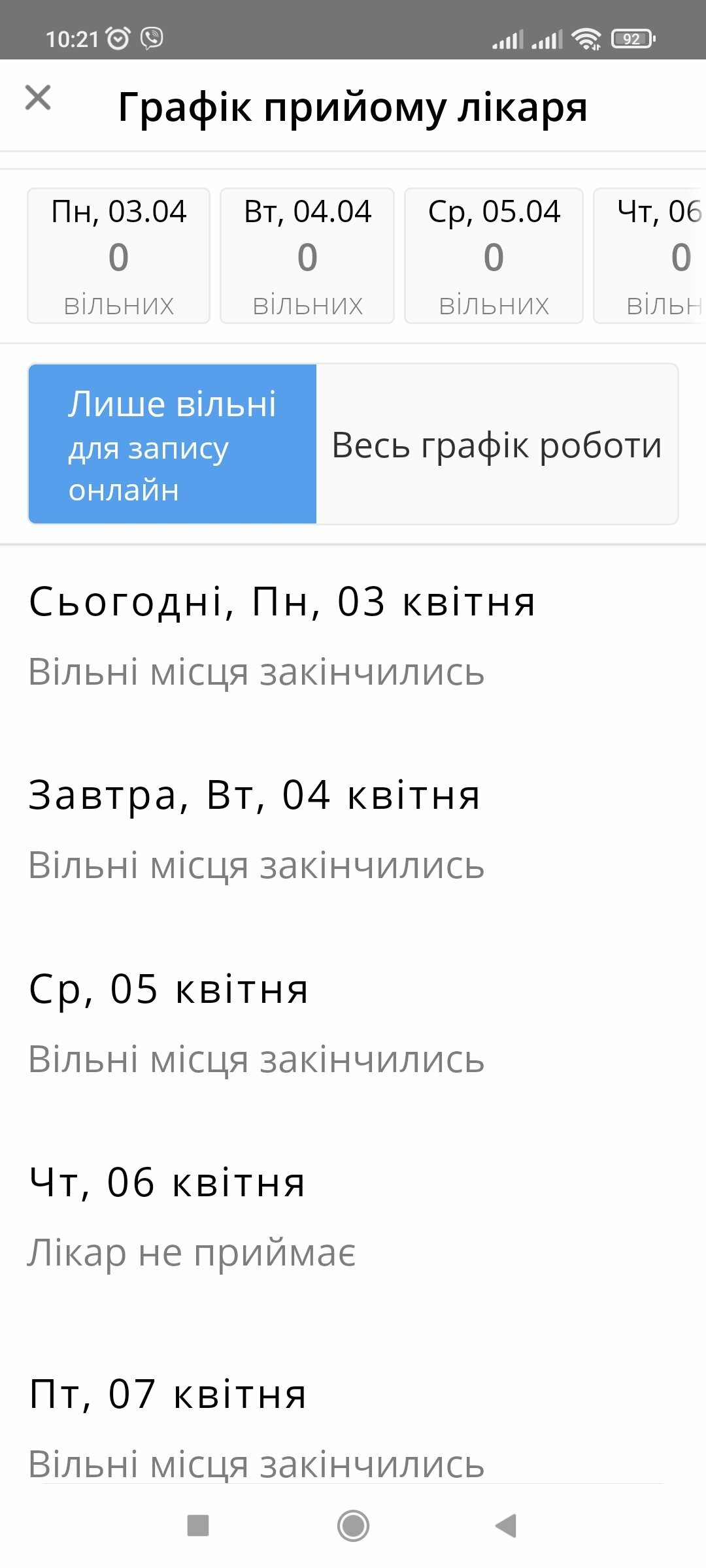This screenshot has height=1568, width=706.
Task: Choose the Ср, 05.04 date card
Action: pyautogui.click(x=494, y=255)
